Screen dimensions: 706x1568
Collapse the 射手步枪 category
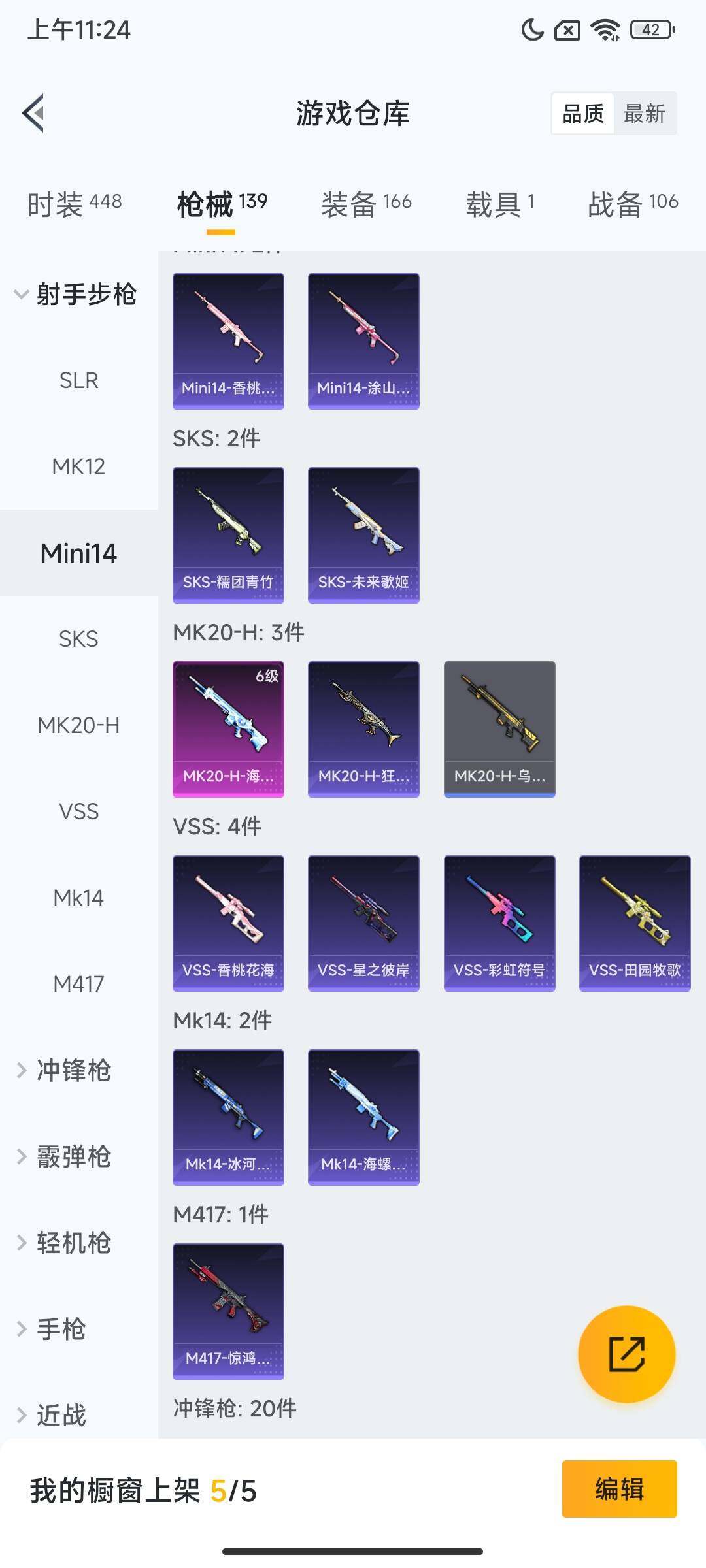[x=75, y=294]
